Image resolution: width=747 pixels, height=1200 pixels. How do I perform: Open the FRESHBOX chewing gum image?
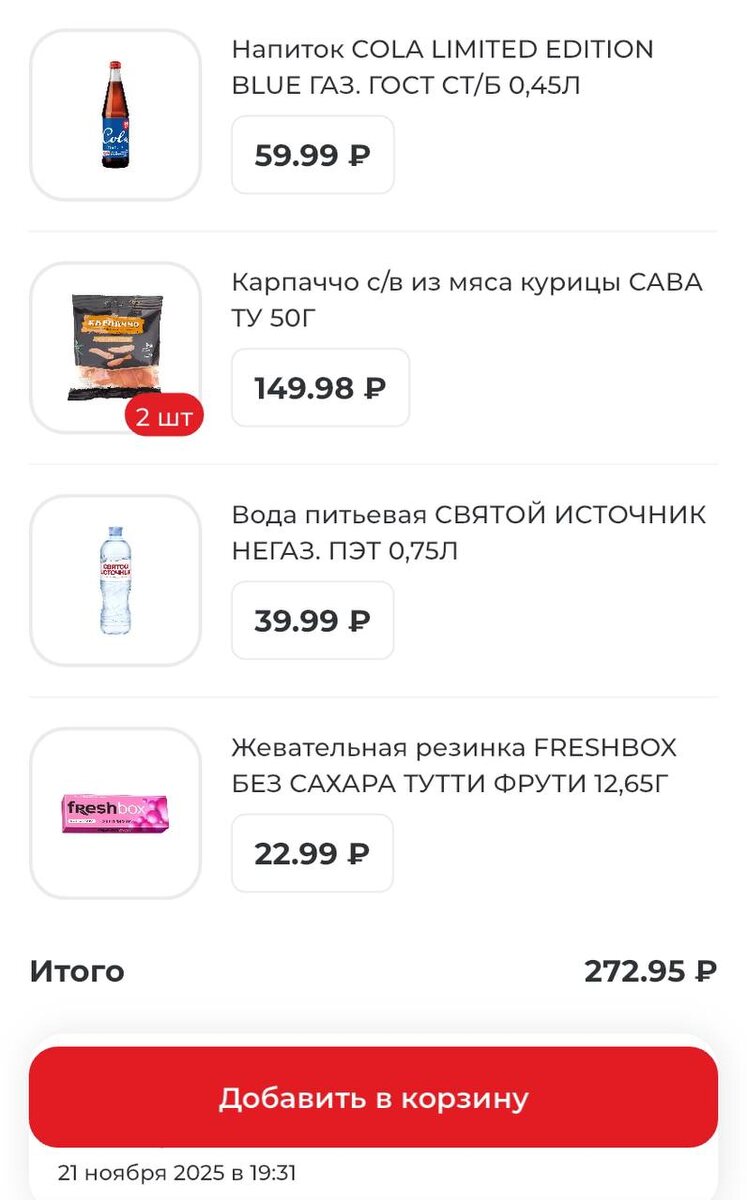[116, 813]
